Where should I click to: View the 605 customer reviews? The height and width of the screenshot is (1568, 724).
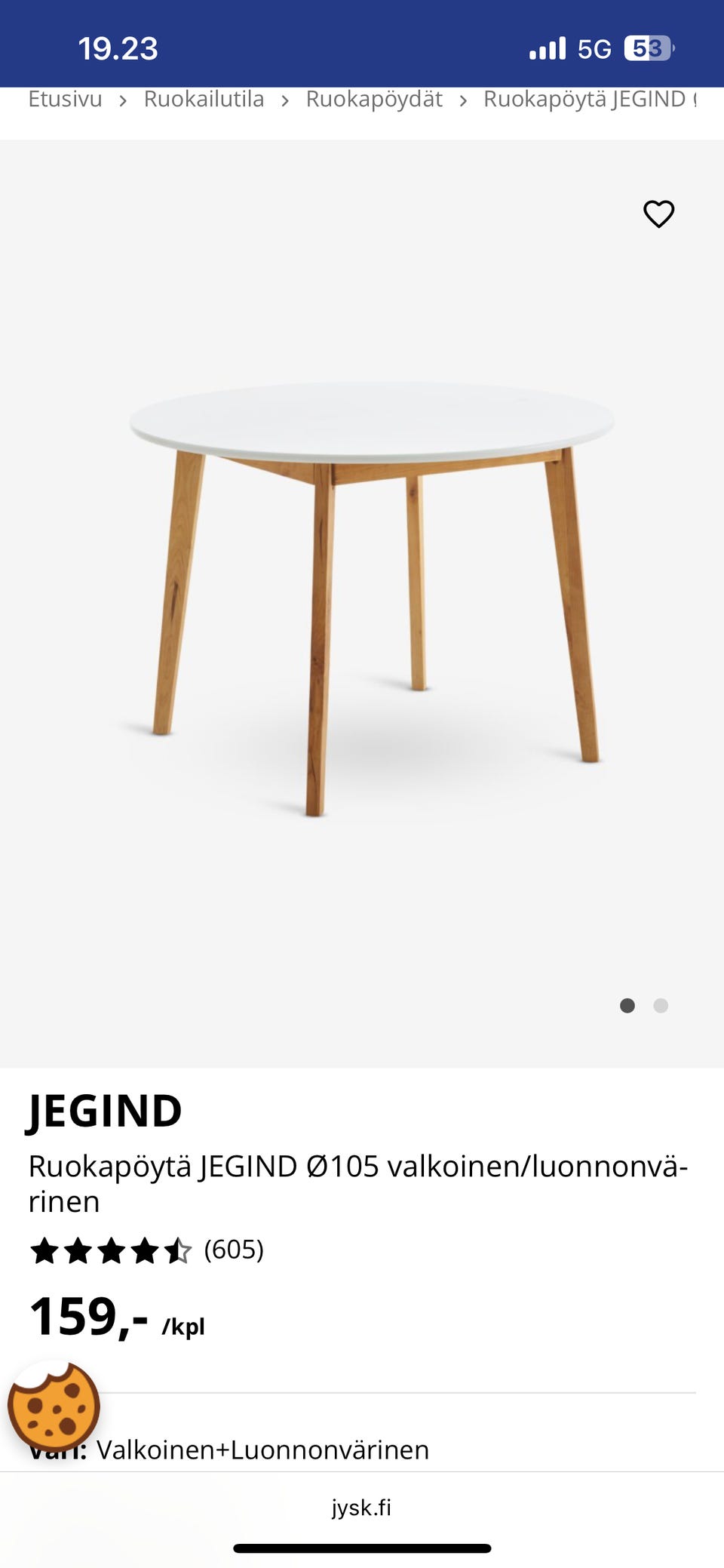tap(234, 1250)
